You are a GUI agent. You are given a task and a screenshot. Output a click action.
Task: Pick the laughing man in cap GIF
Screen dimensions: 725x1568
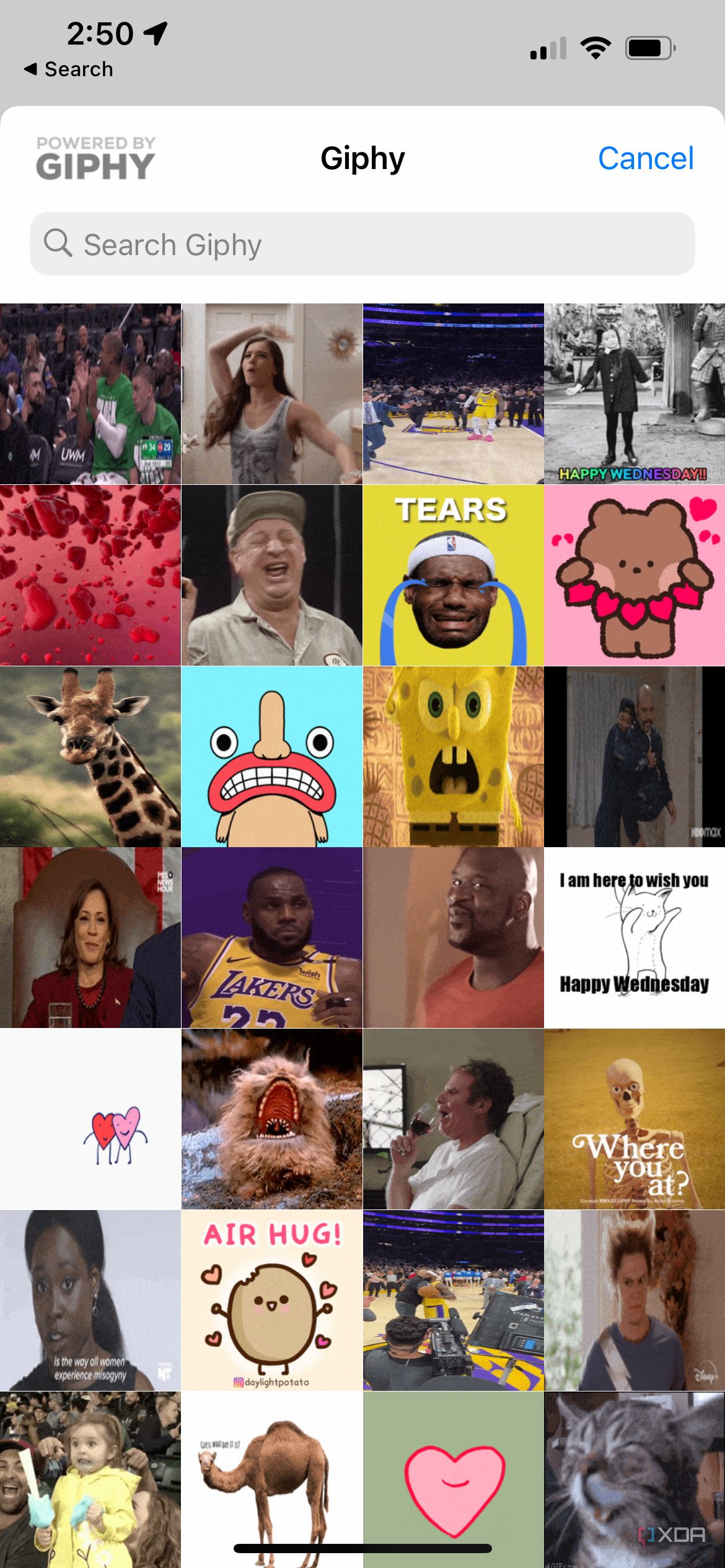click(271, 575)
